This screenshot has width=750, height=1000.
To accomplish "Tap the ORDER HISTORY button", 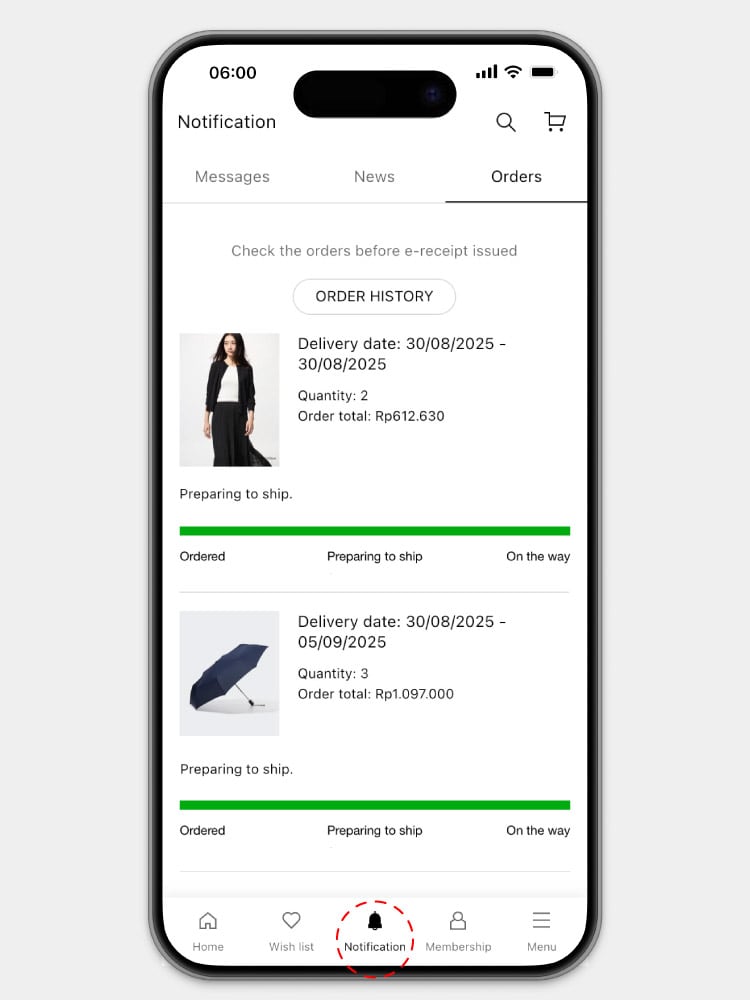I will (374, 296).
